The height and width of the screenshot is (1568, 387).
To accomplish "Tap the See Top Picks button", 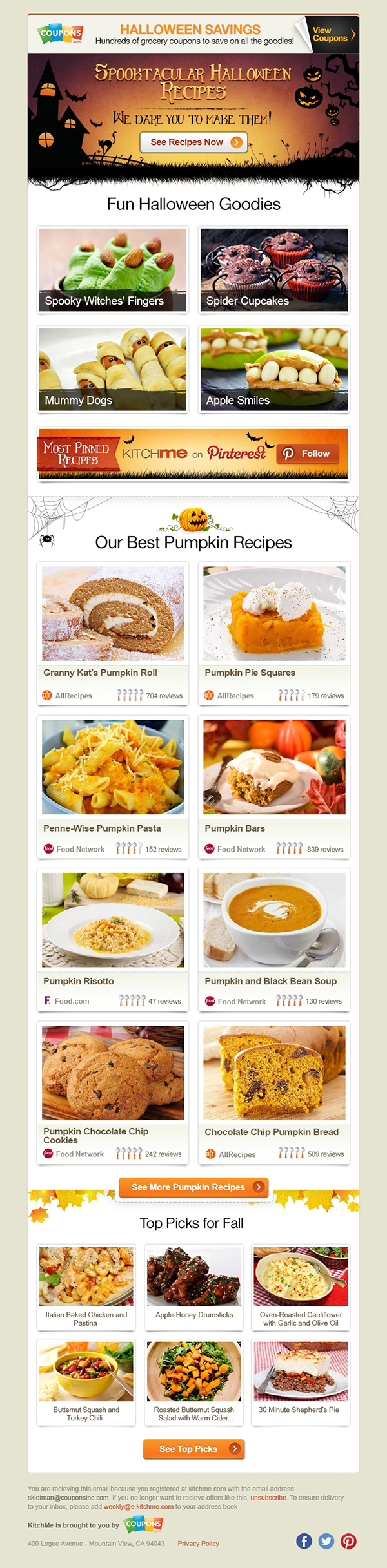I will pos(193,1449).
